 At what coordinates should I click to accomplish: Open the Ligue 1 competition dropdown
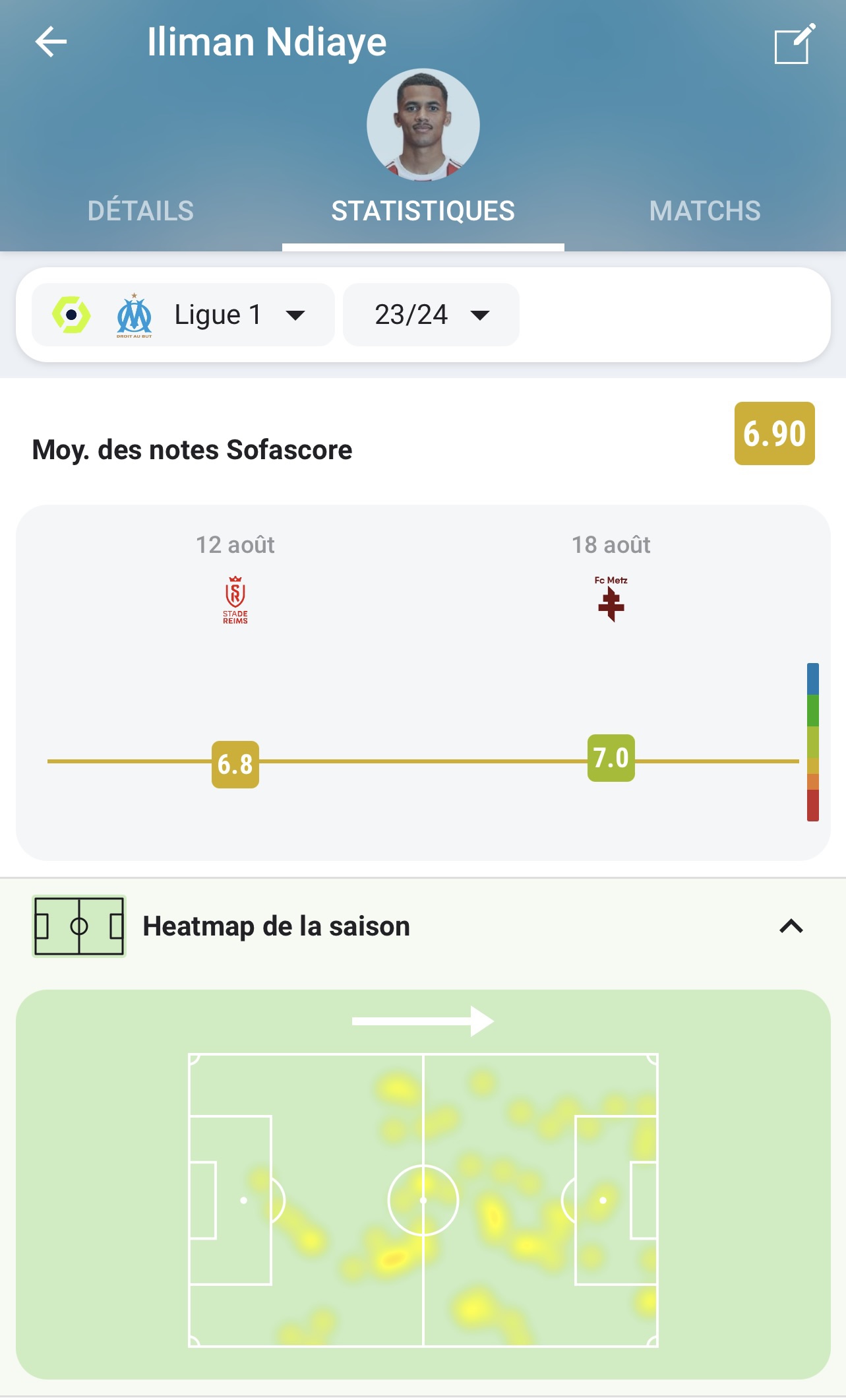click(x=183, y=315)
